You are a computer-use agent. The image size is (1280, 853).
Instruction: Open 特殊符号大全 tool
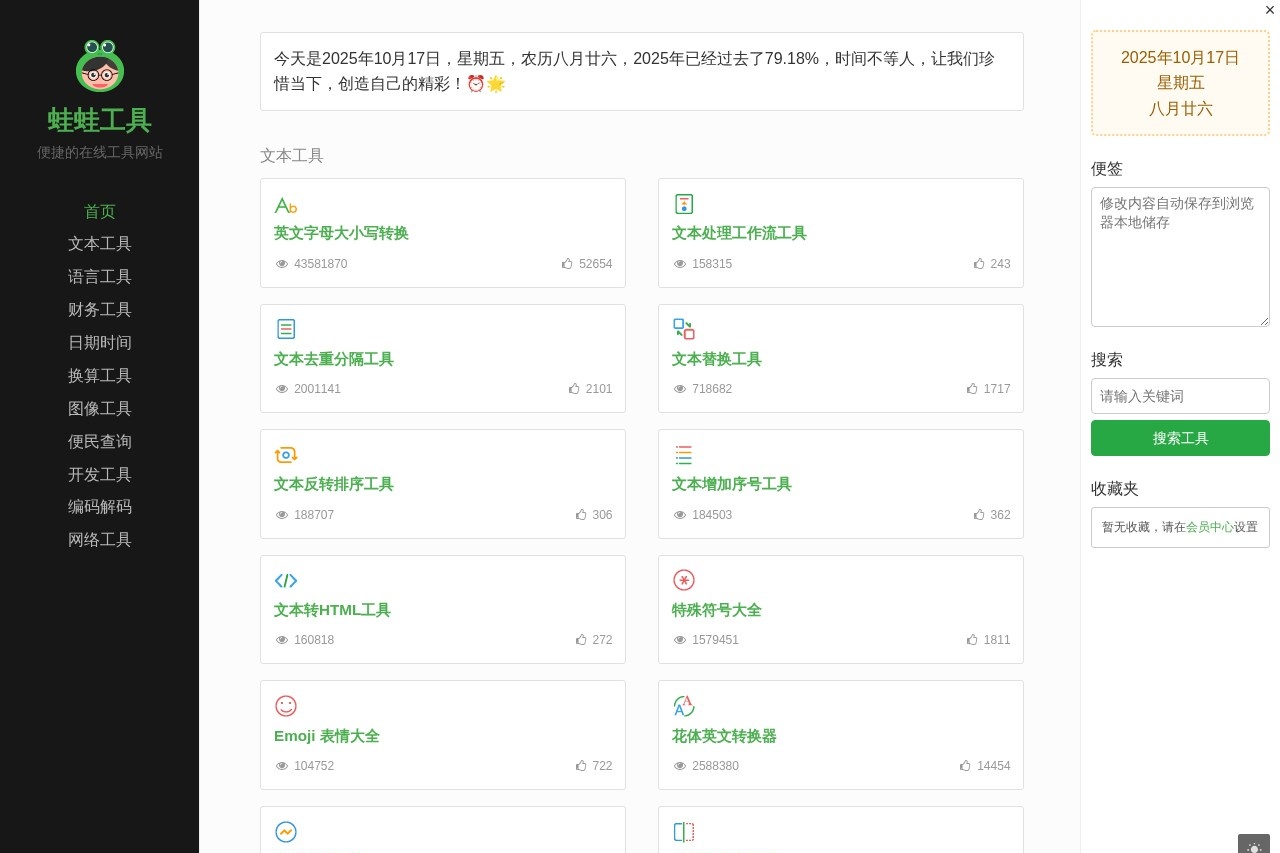(717, 610)
